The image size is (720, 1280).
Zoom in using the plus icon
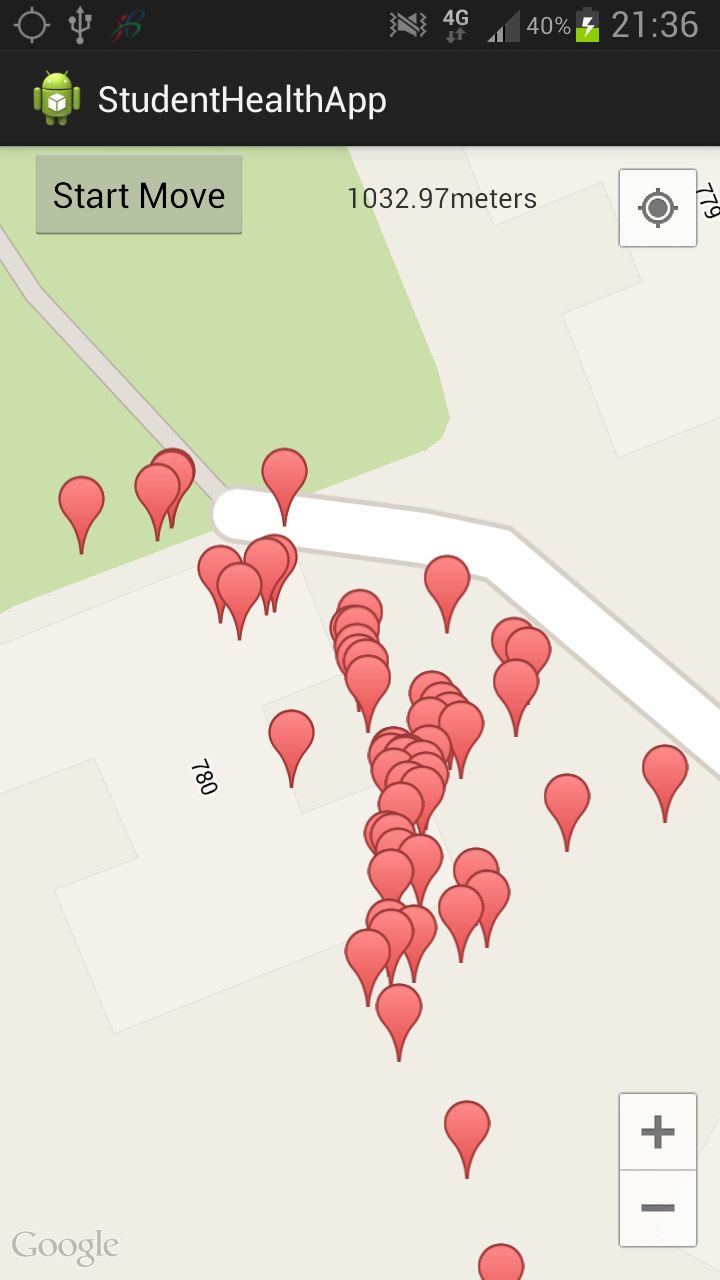657,1131
